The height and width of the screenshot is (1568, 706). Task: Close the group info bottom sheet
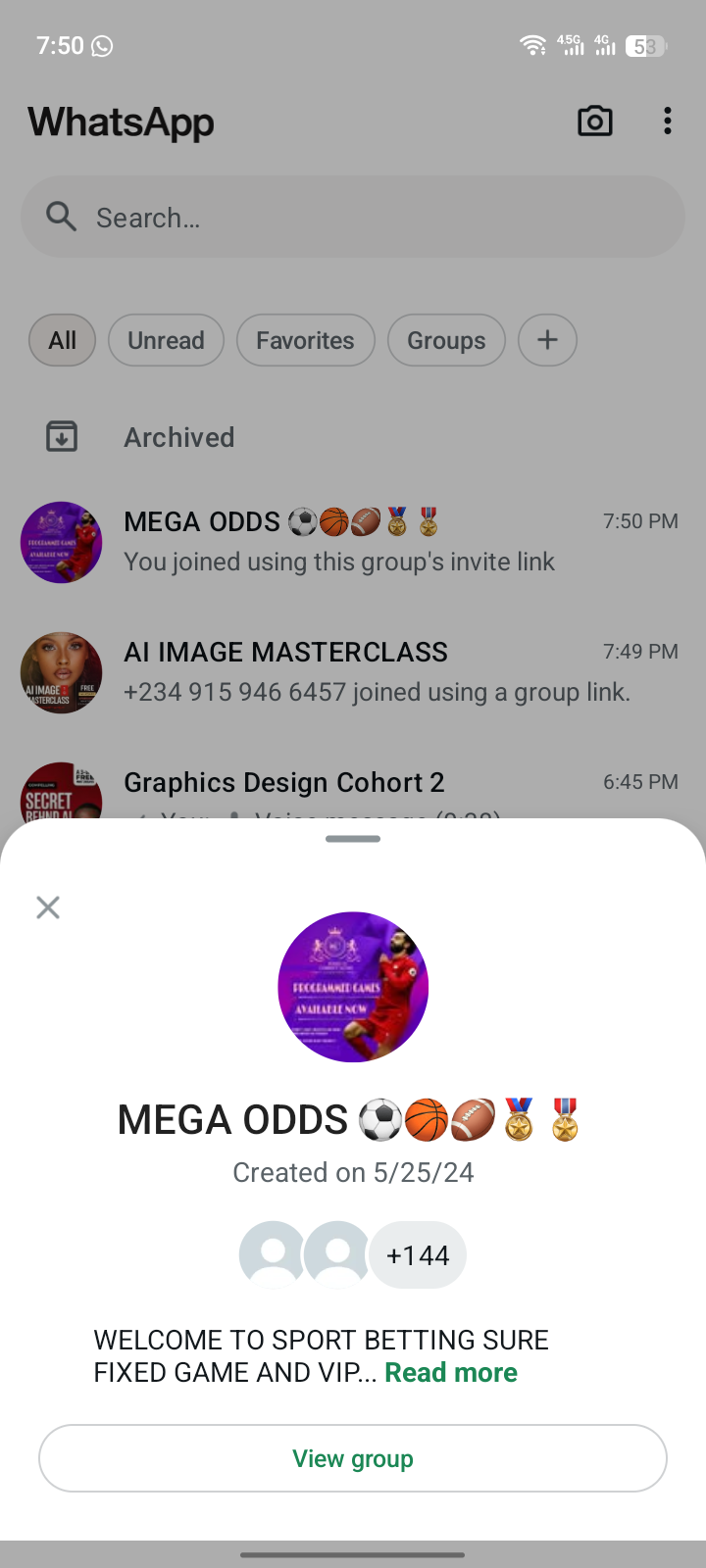click(x=48, y=907)
